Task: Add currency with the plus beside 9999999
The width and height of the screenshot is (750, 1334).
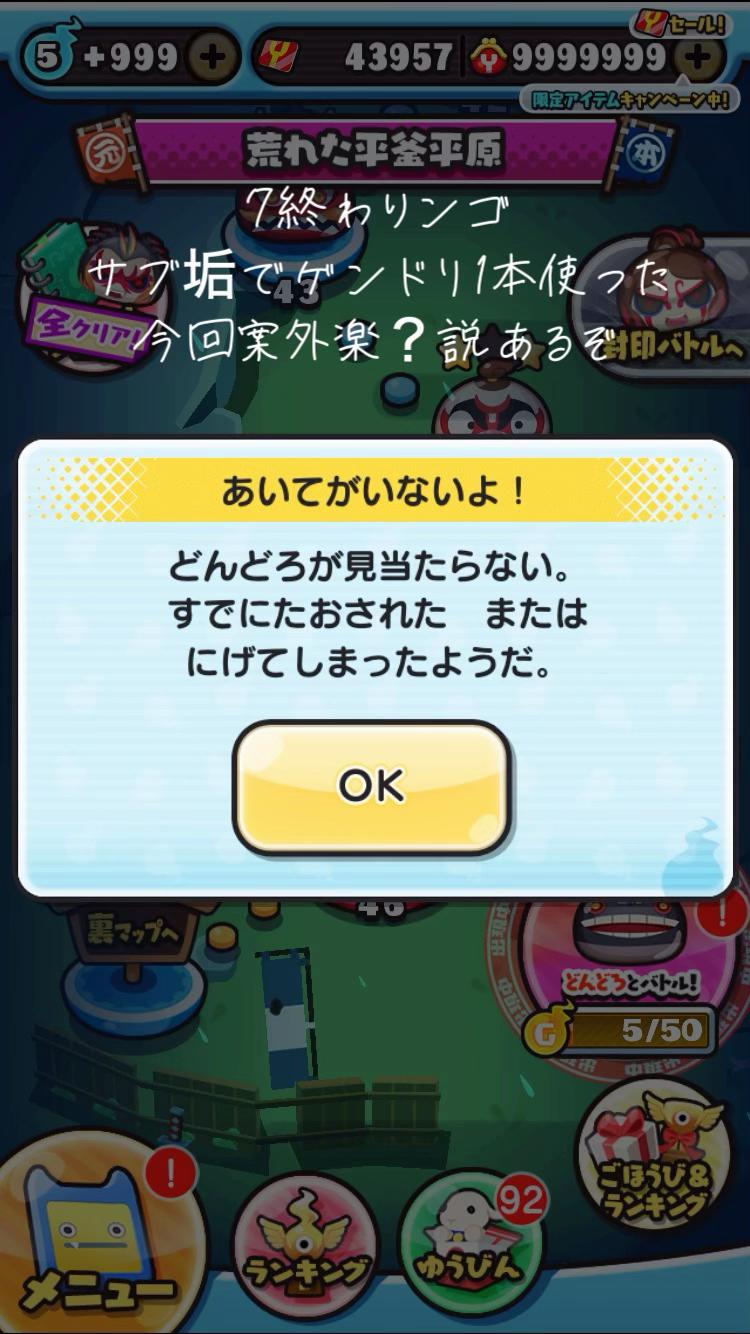Action: pos(700,59)
